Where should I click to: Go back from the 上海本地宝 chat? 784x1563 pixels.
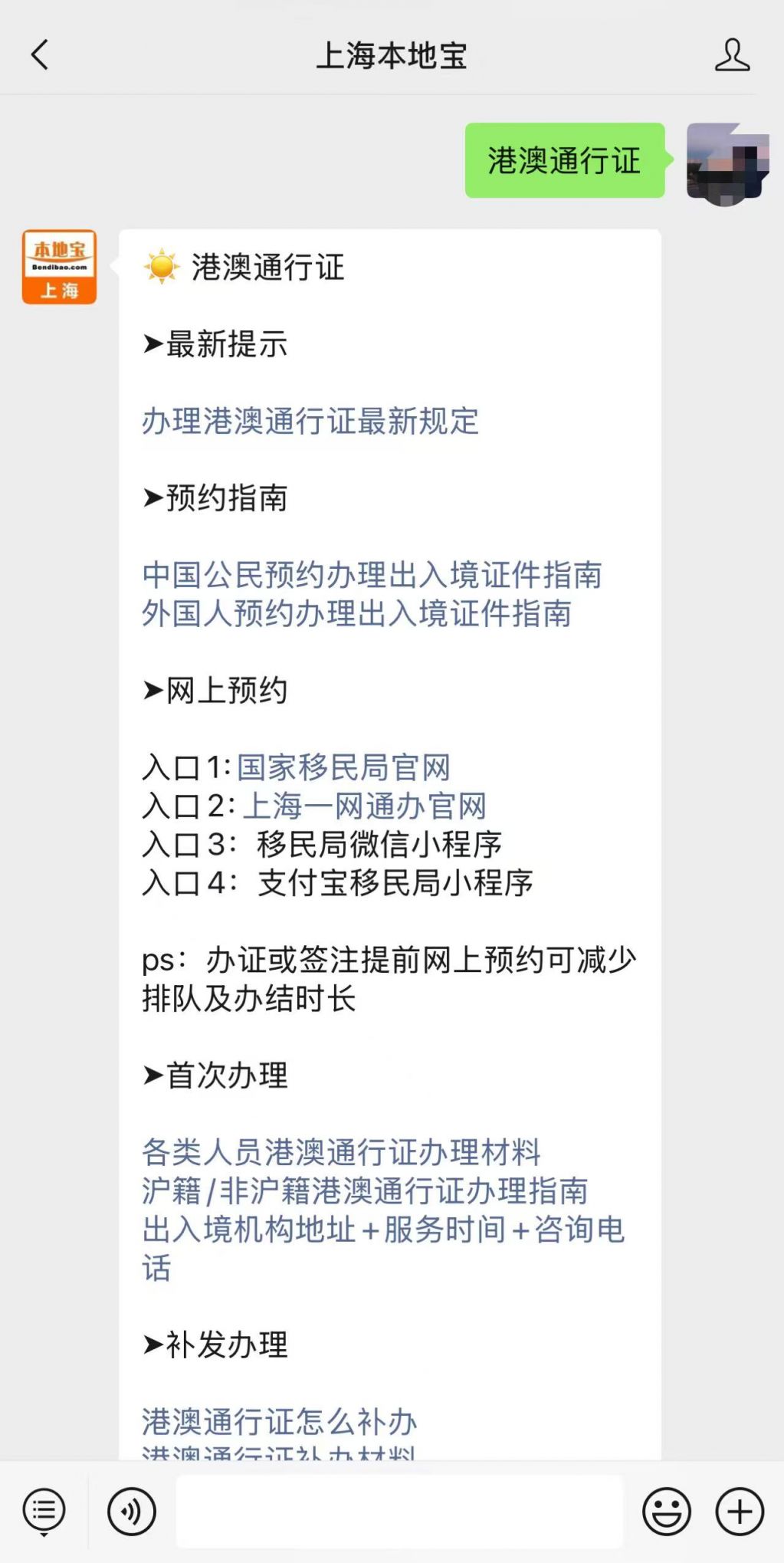coord(40,55)
